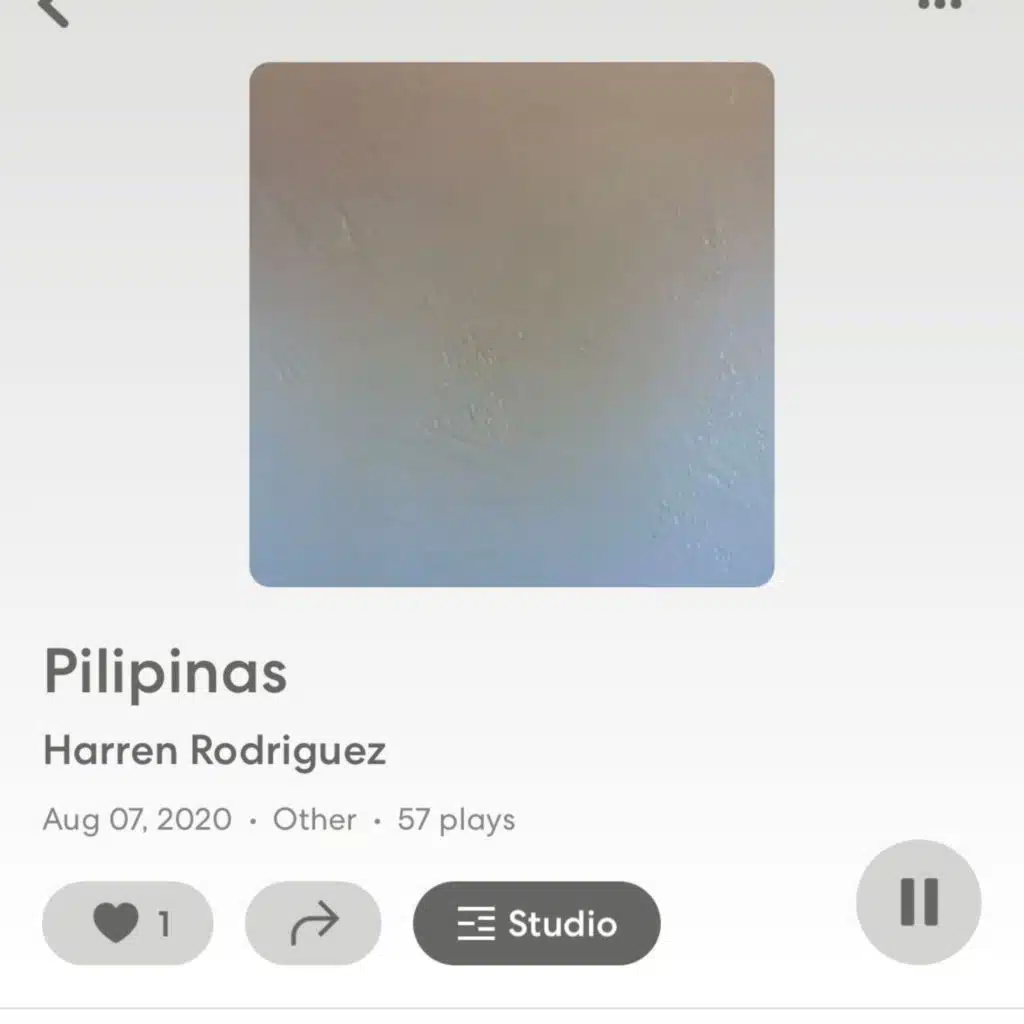Screen dimensions: 1024x1024
Task: Open the track in Studio
Action: [537, 923]
